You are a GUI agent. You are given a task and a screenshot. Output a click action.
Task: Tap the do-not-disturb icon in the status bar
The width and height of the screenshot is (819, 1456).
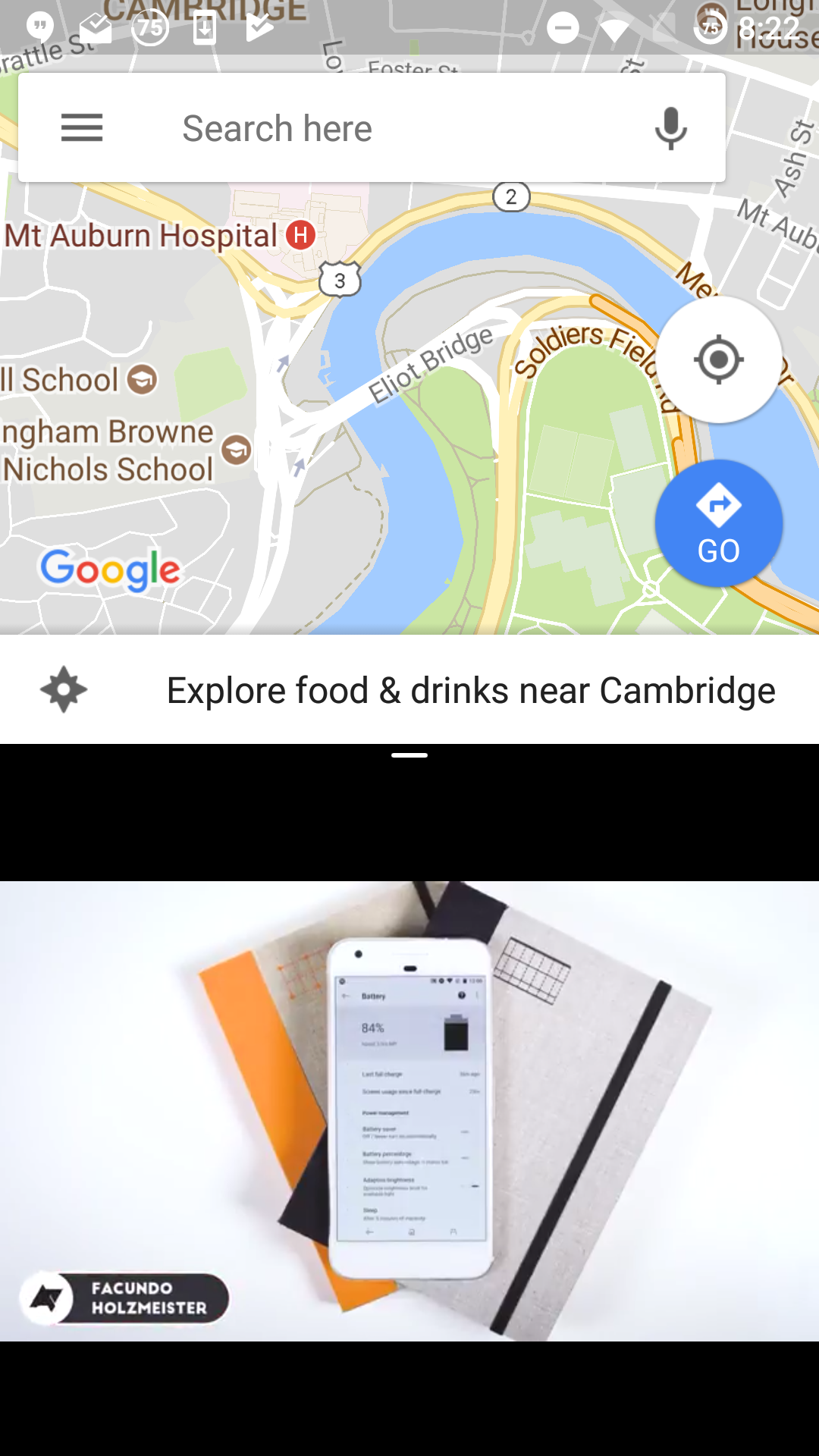pos(563,27)
